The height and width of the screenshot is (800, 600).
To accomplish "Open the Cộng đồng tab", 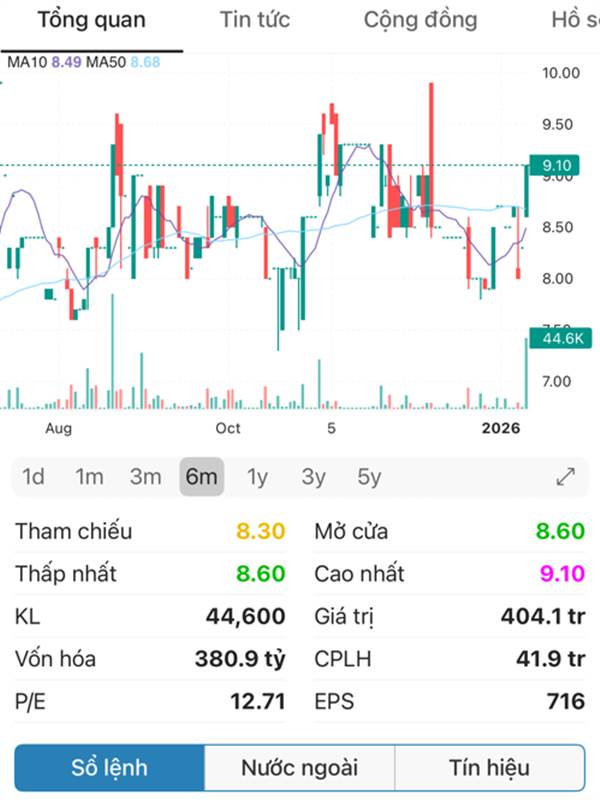I will click(420, 20).
